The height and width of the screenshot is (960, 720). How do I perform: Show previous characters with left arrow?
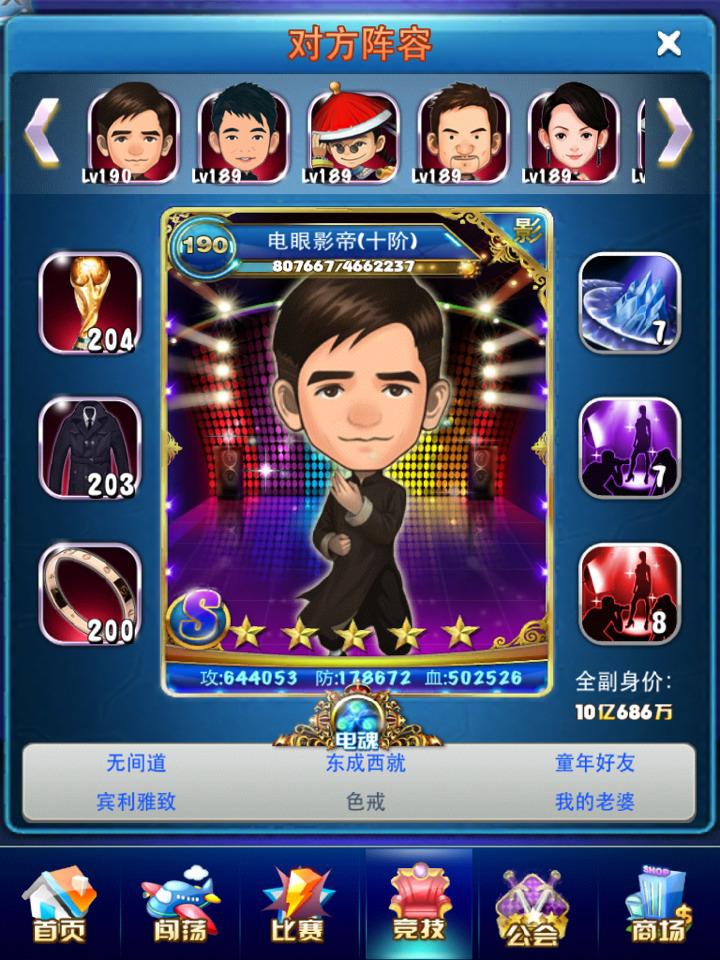pyautogui.click(x=41, y=130)
